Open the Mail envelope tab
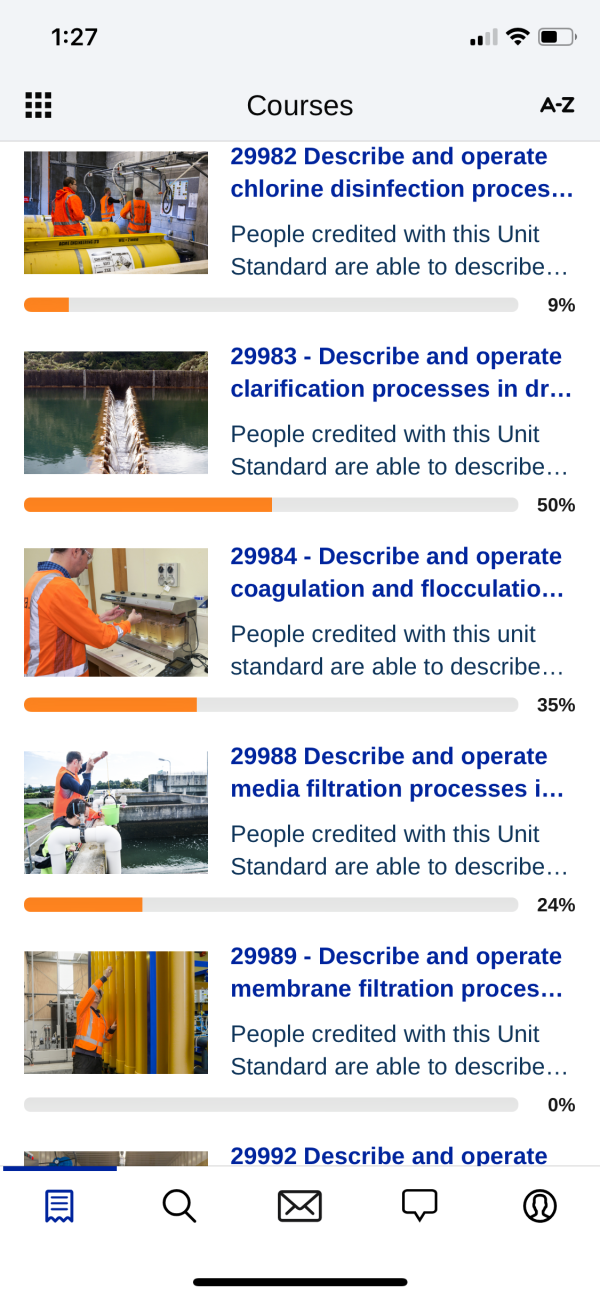 coord(300,1206)
